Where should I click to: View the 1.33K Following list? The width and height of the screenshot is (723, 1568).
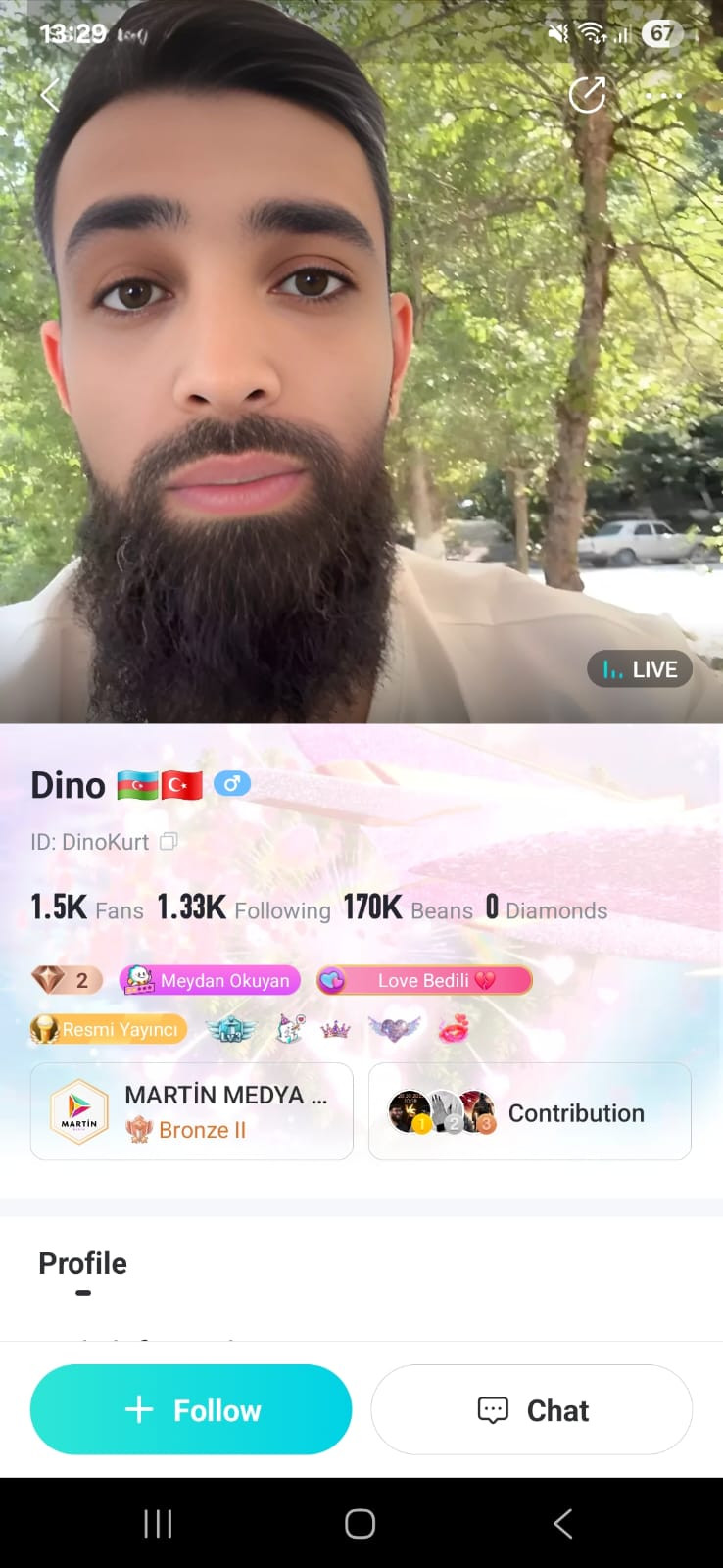[x=243, y=908]
